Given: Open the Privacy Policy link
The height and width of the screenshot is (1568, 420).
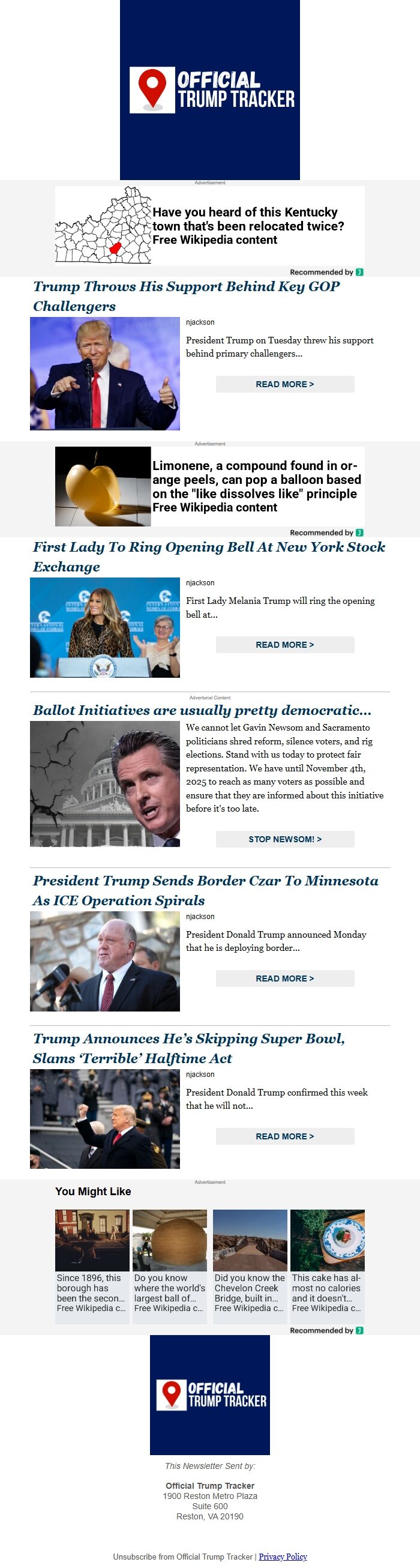Looking at the screenshot, I should click(x=283, y=1557).
